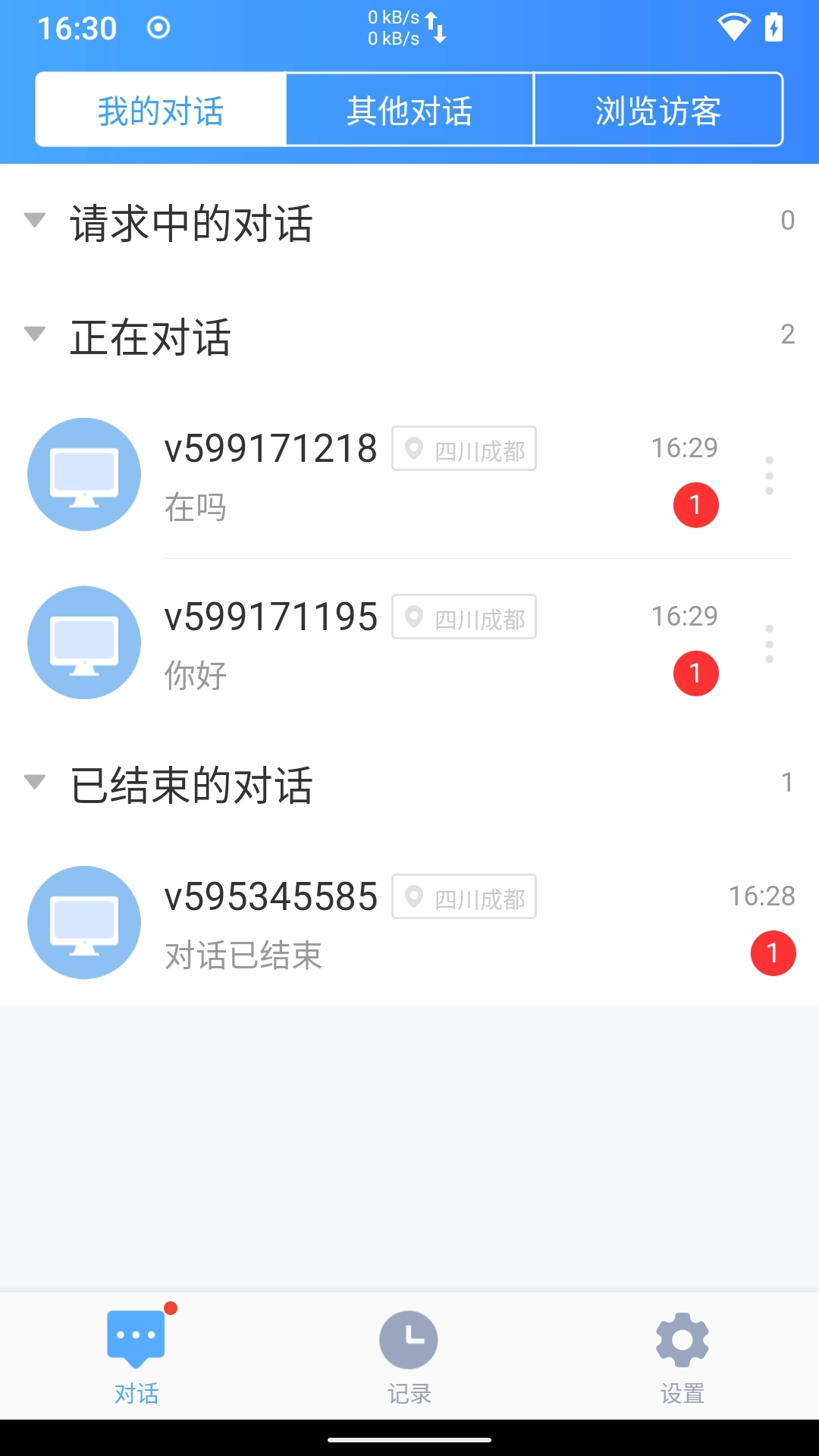This screenshot has height=1456, width=819.
Task: Switch to the 其他对话 tab
Action: click(x=409, y=110)
